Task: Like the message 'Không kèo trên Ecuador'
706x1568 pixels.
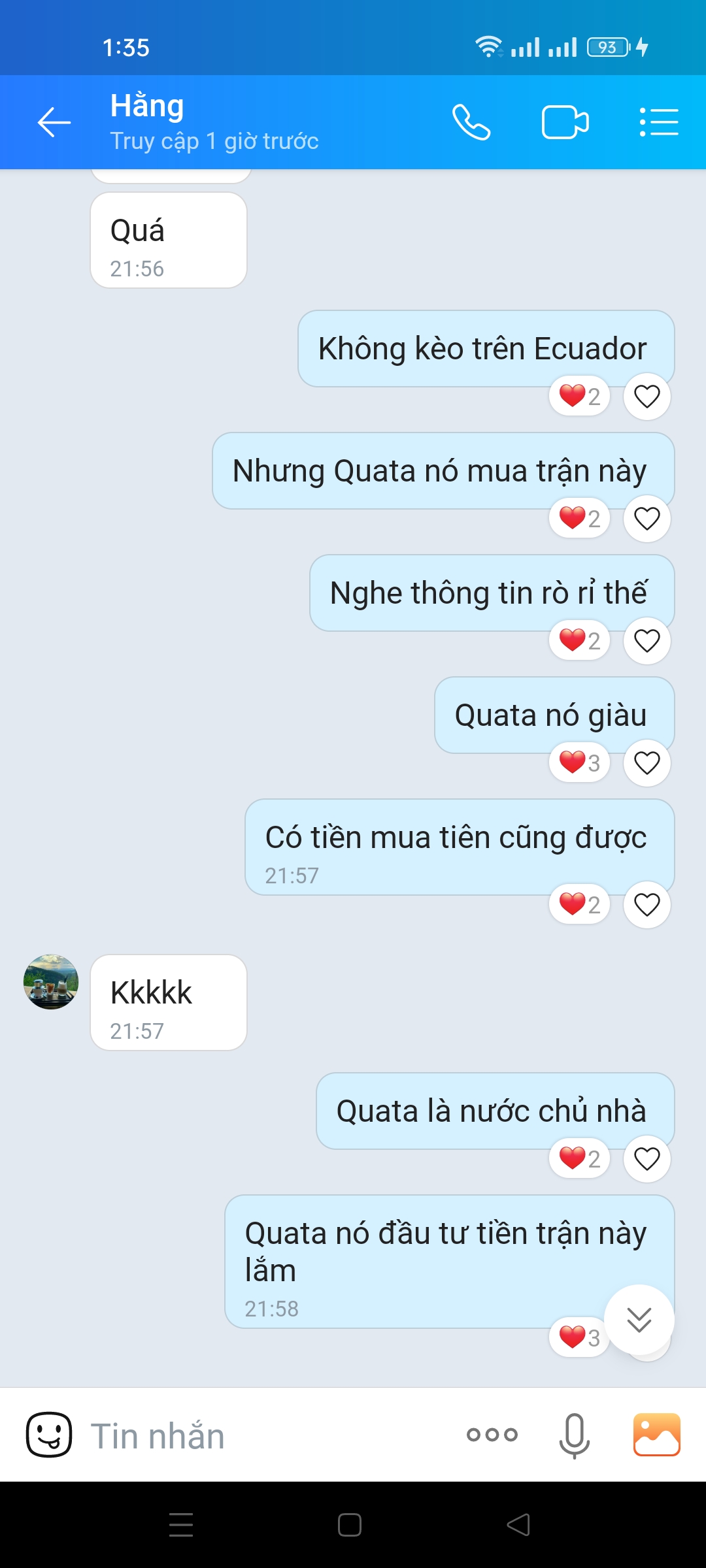Action: [x=647, y=397]
